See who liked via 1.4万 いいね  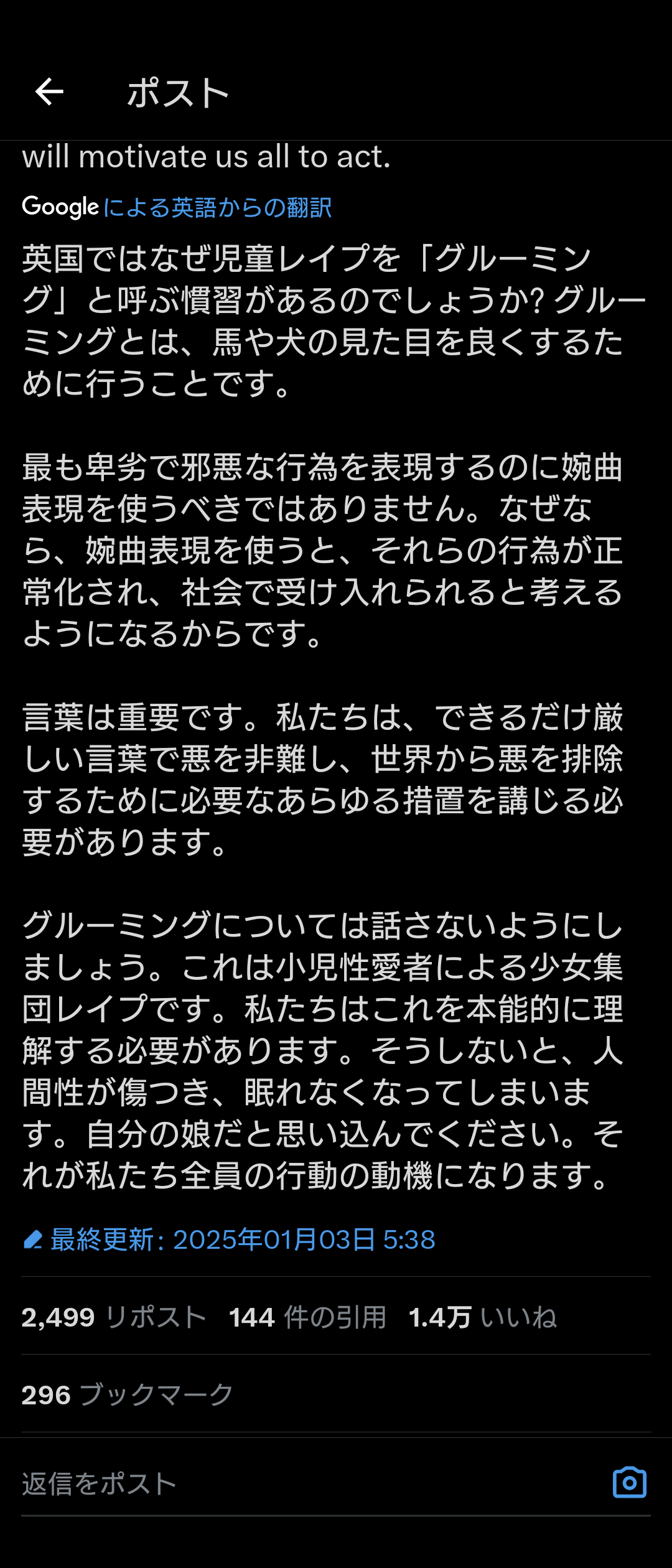[x=482, y=1317]
